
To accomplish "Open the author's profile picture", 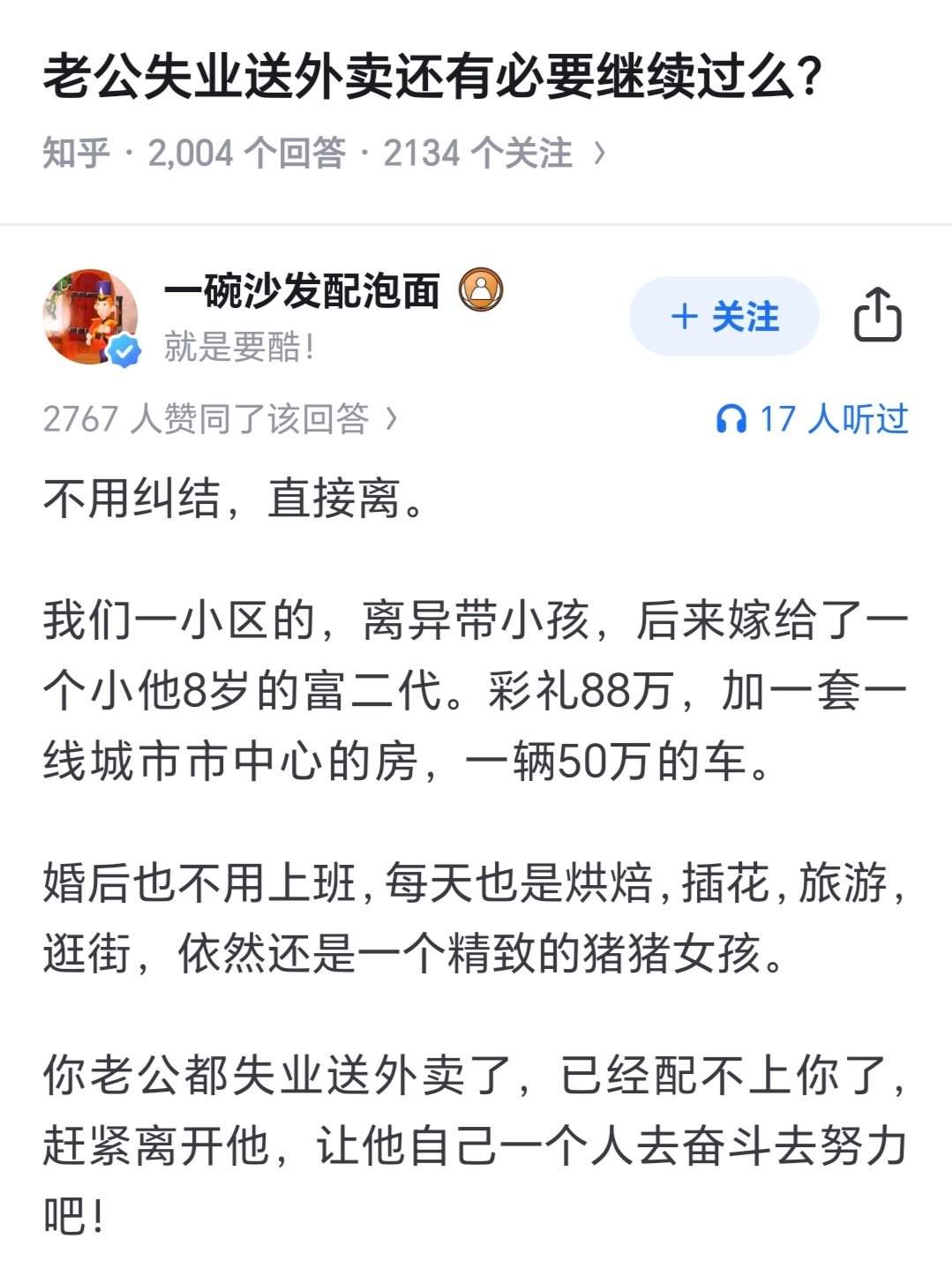I will click(91, 317).
